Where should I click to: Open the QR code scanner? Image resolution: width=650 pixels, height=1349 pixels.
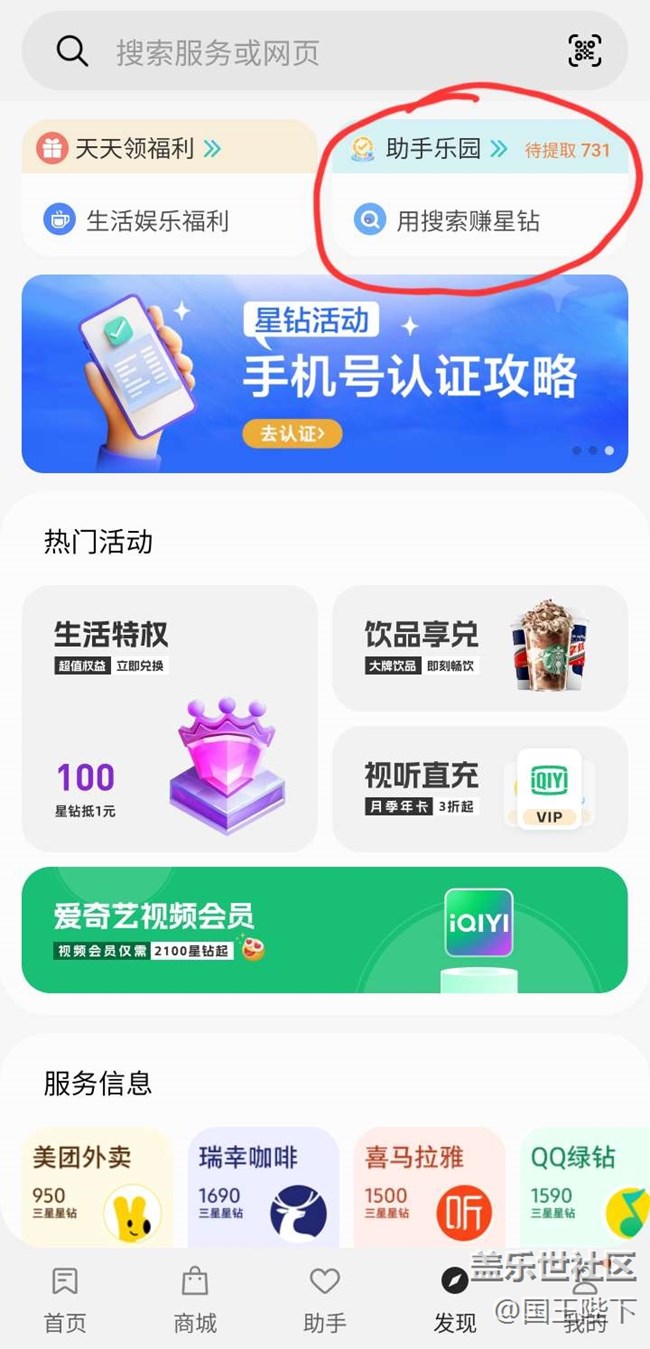click(585, 51)
